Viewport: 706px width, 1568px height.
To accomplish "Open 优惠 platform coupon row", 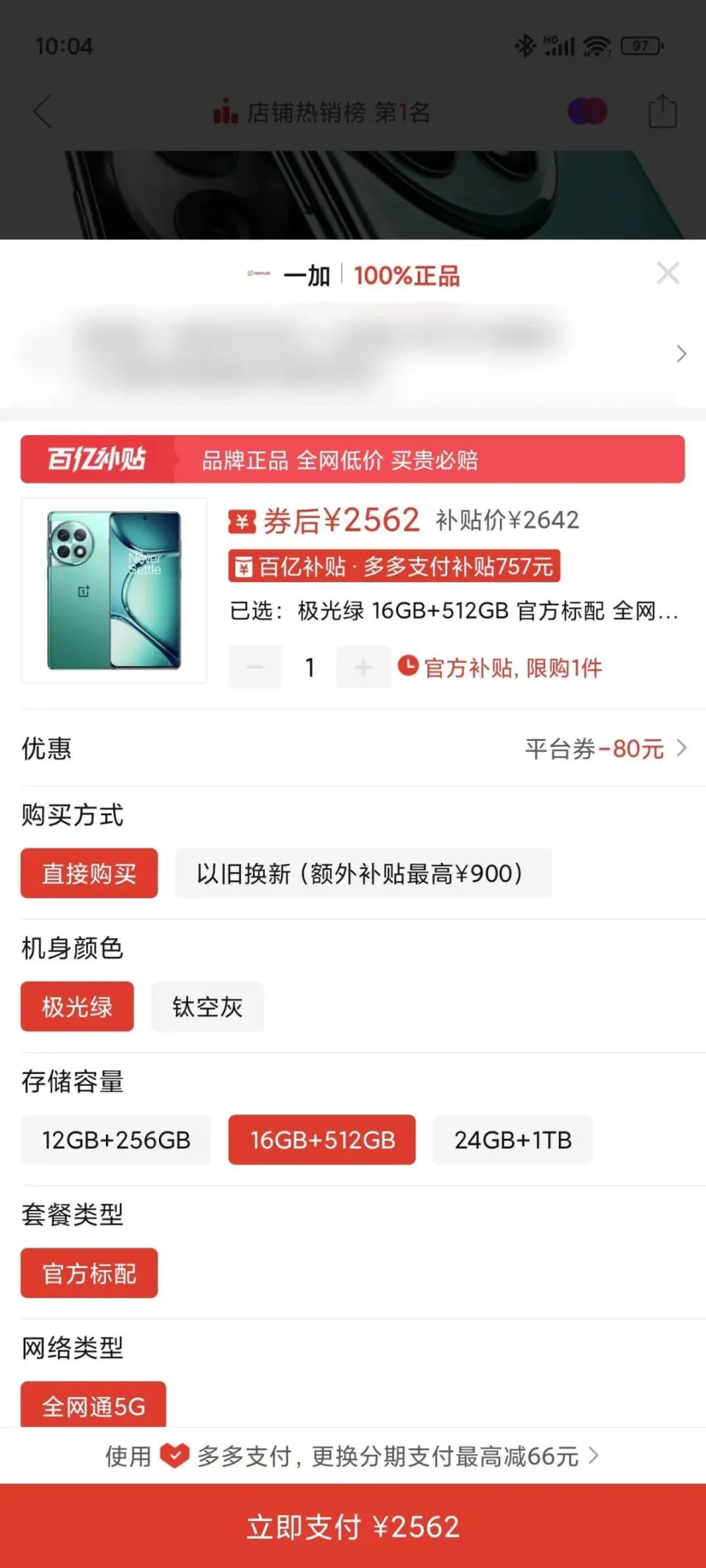I will tap(605, 748).
